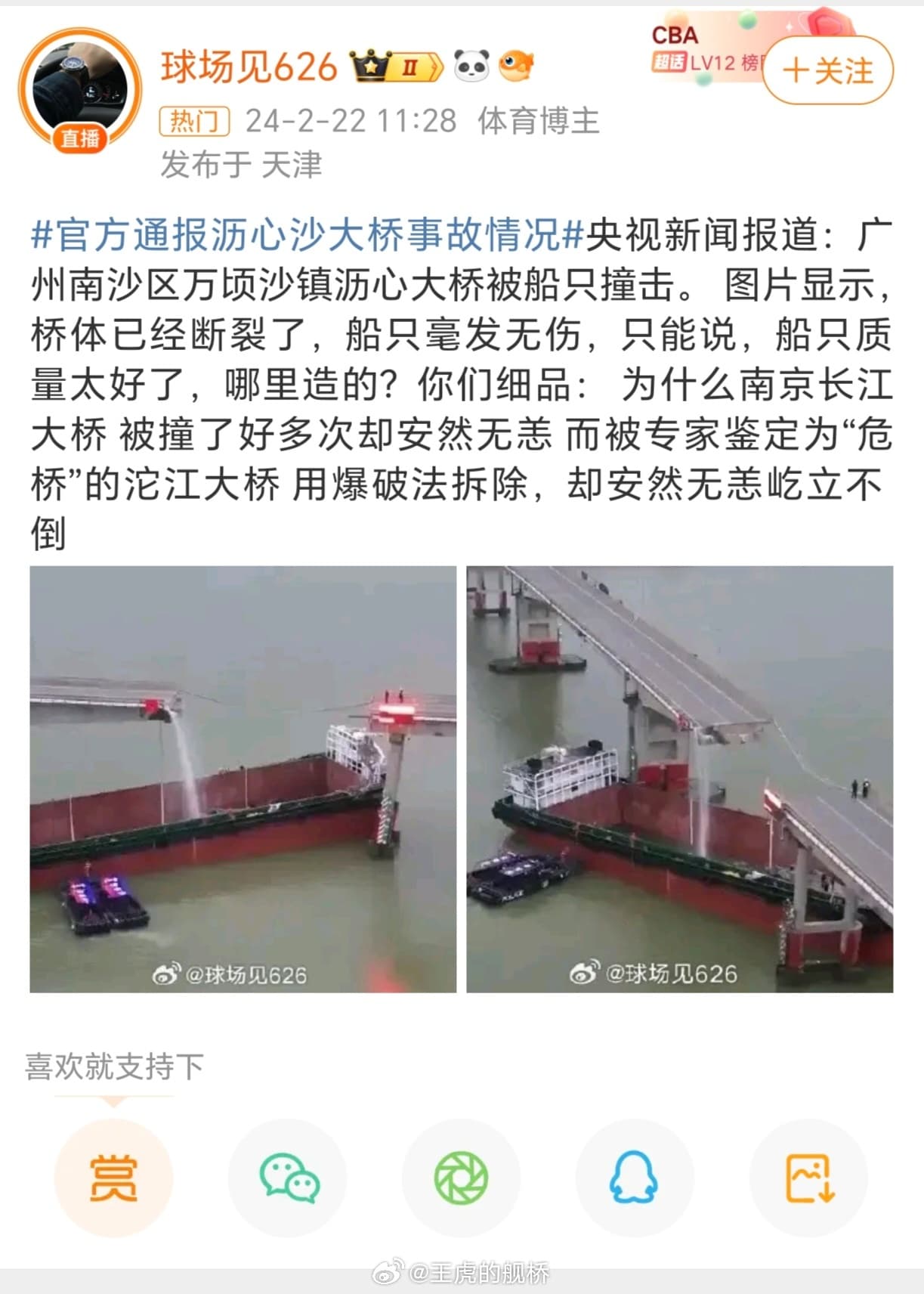Share the post to QQ
The width and height of the screenshot is (924, 1294).
[x=634, y=1178]
